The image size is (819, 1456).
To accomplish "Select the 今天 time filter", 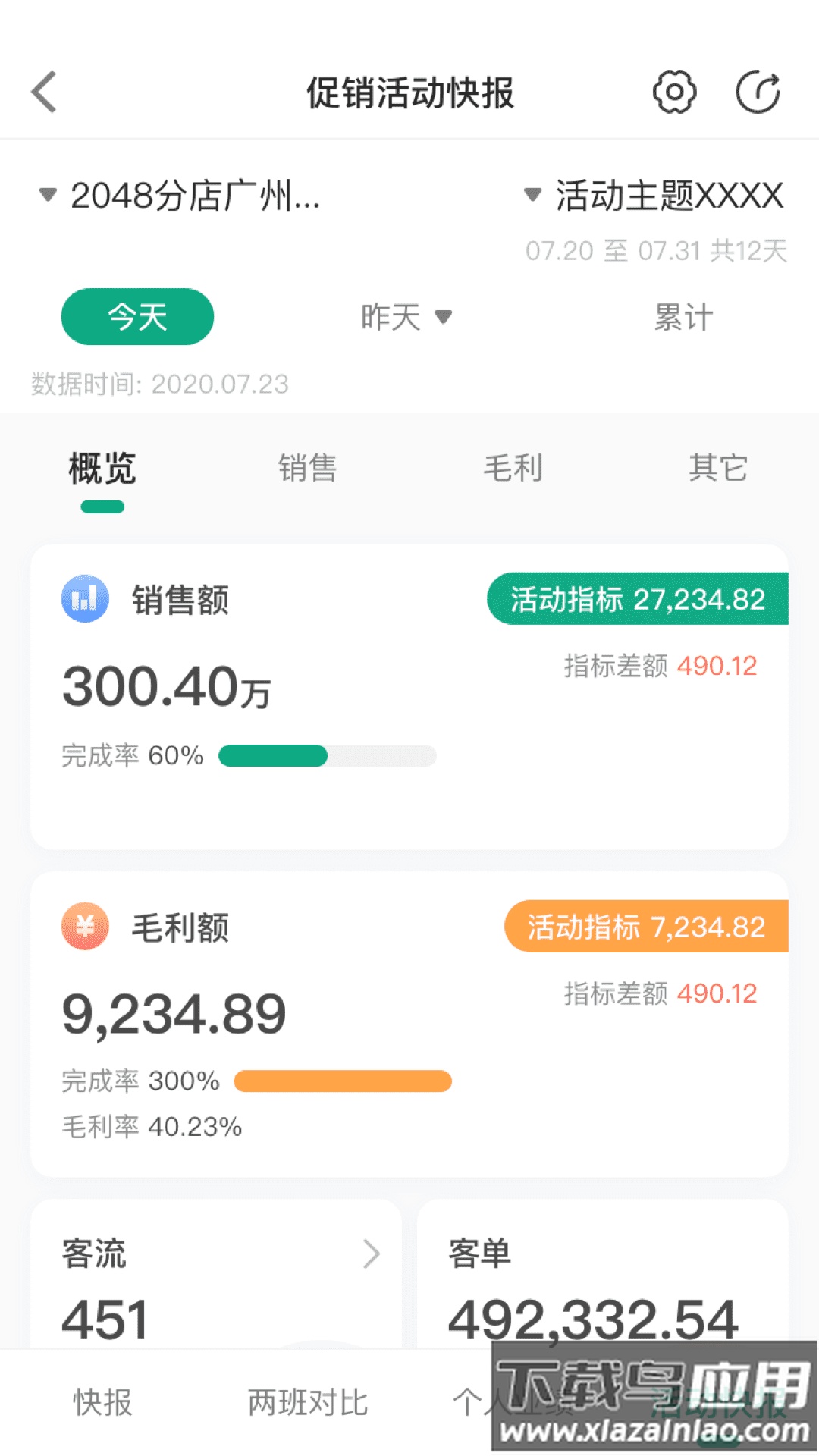I will click(136, 317).
